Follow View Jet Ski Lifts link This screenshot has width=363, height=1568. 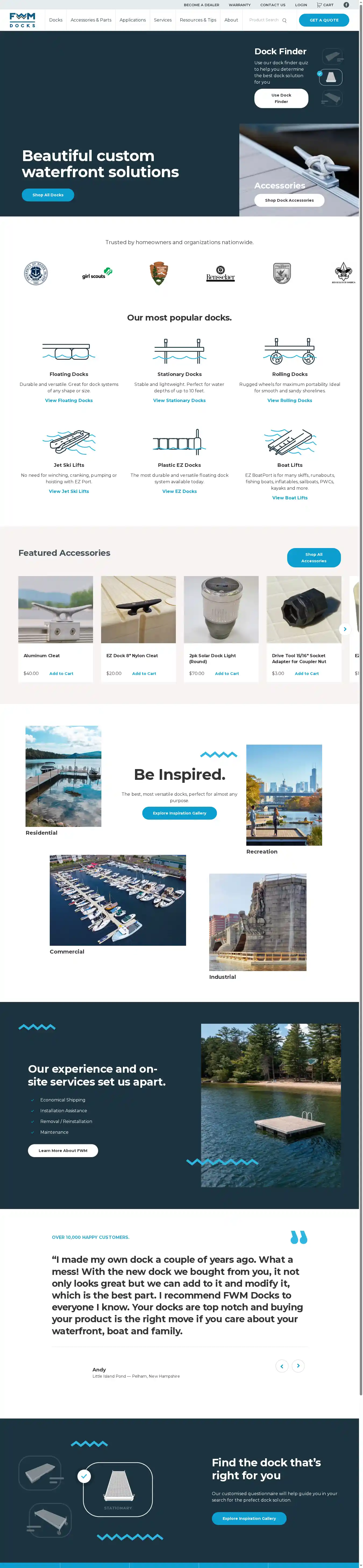point(69,491)
